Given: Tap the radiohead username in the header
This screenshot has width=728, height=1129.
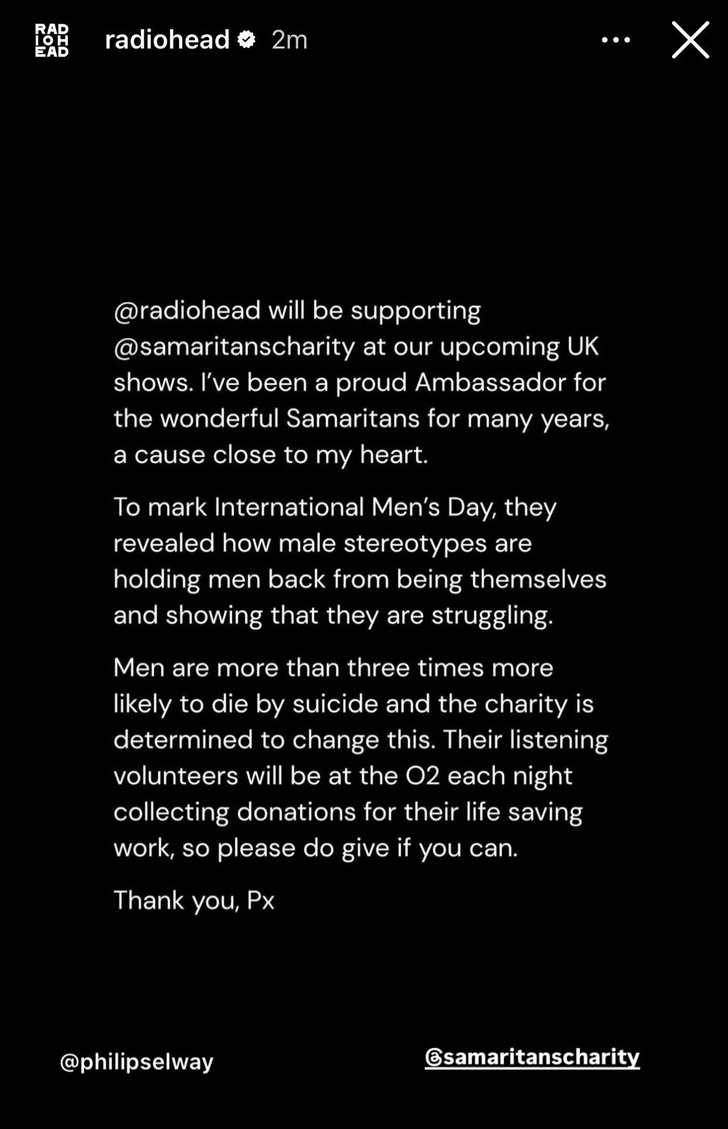Looking at the screenshot, I should [x=170, y=40].
